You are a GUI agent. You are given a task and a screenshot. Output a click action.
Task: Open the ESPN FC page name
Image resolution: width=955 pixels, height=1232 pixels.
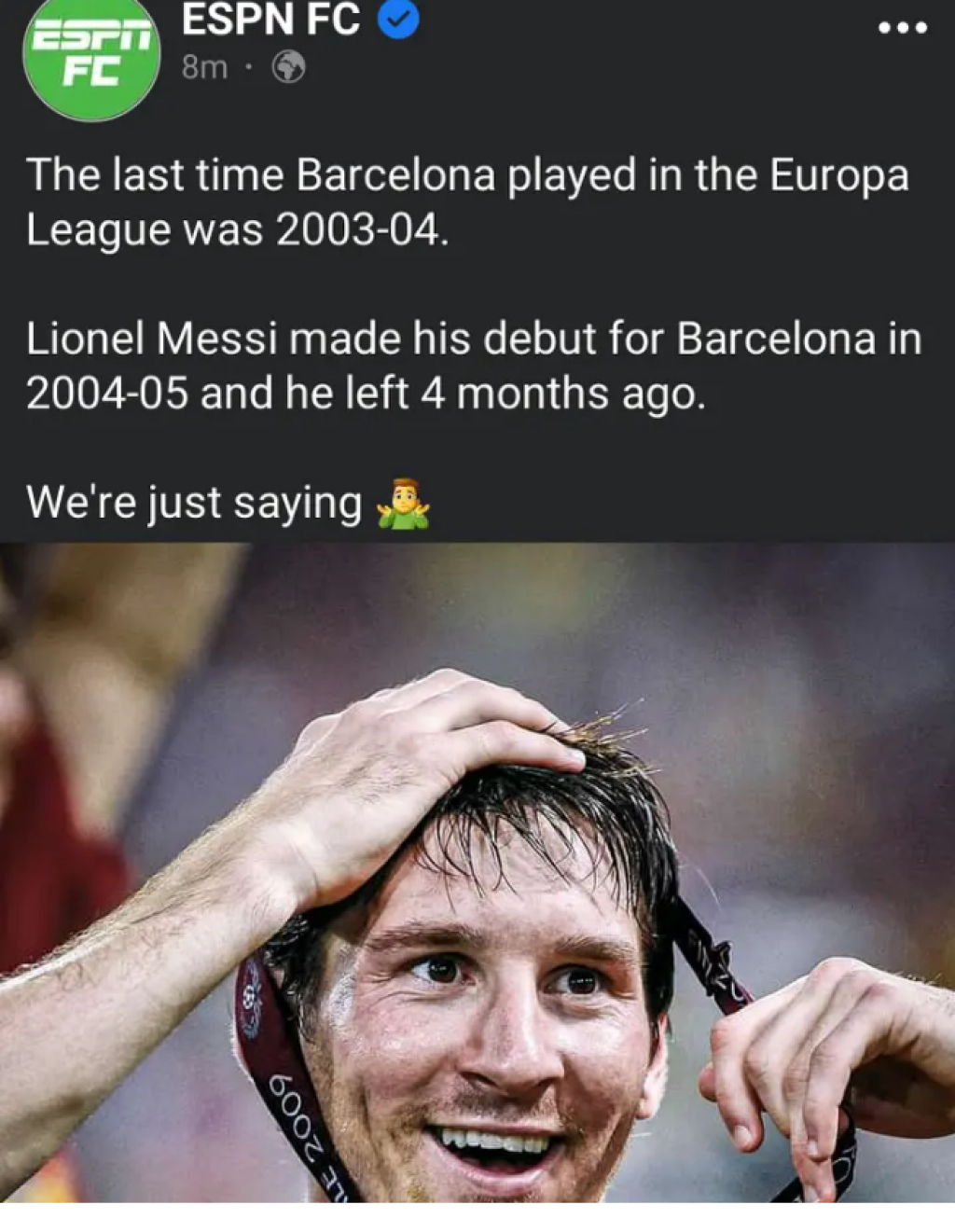click(x=270, y=20)
